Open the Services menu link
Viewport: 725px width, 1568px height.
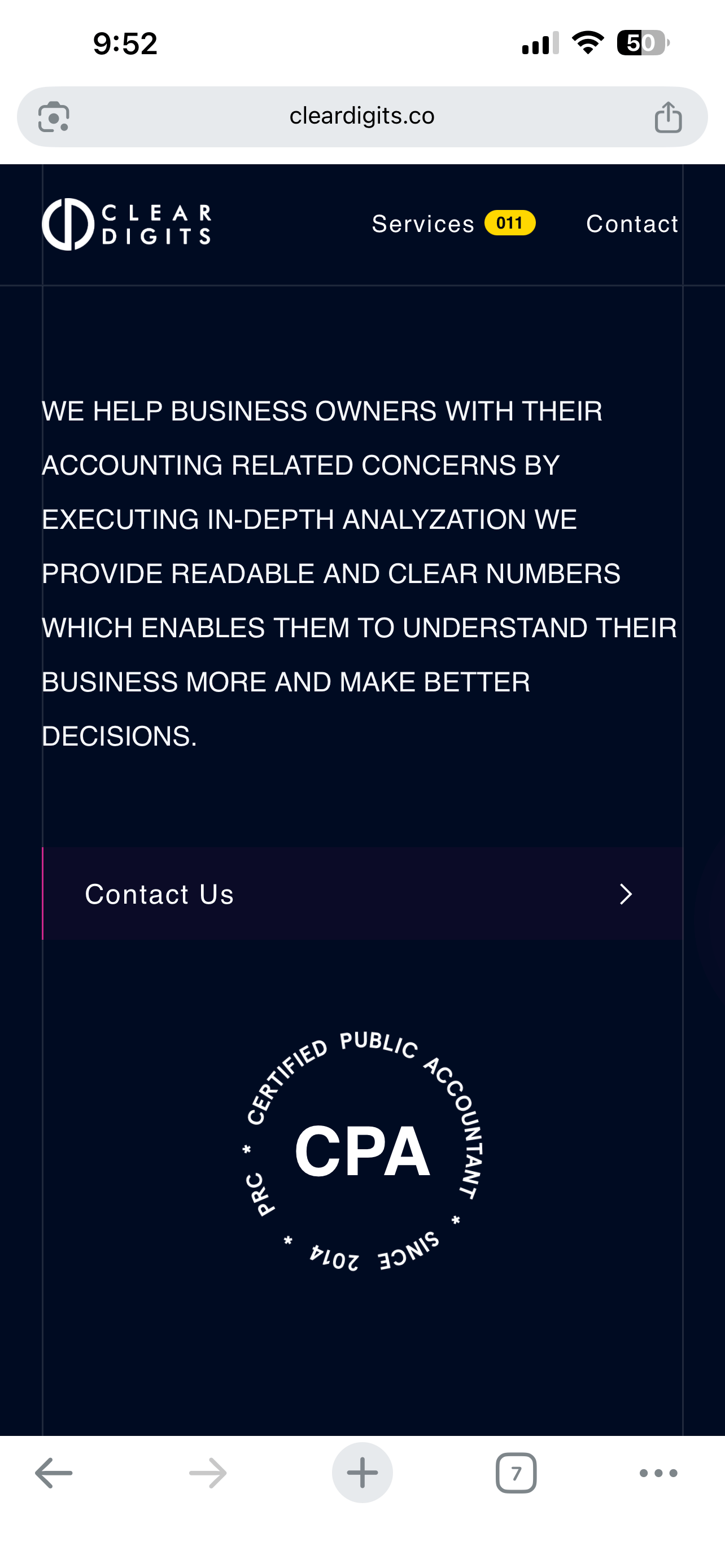[424, 224]
